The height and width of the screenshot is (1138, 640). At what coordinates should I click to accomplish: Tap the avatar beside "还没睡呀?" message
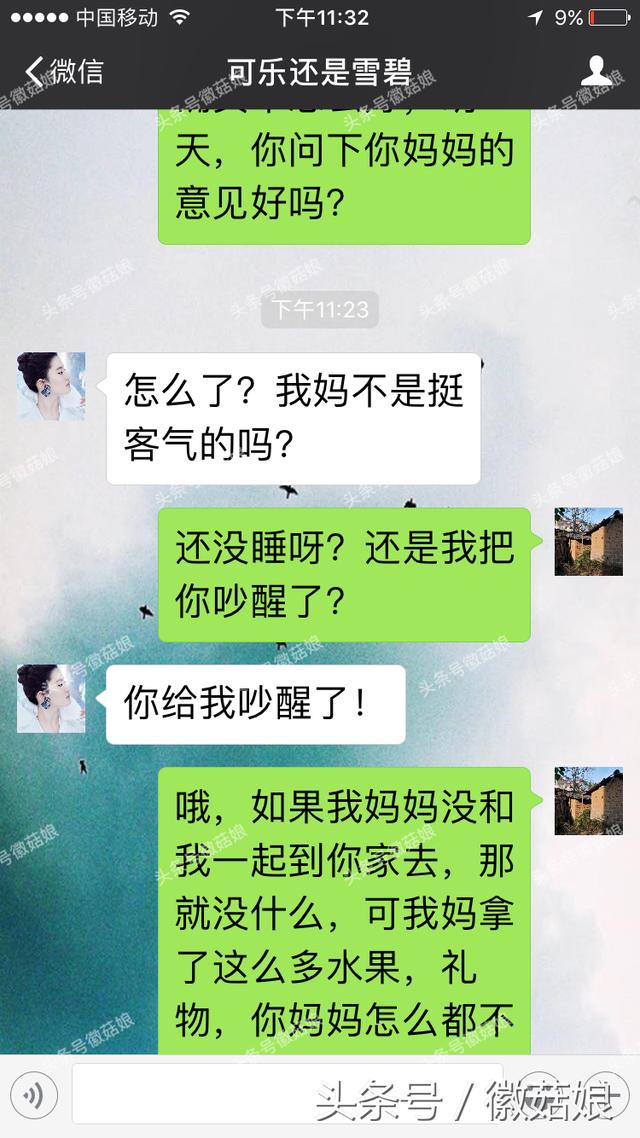pos(589,541)
